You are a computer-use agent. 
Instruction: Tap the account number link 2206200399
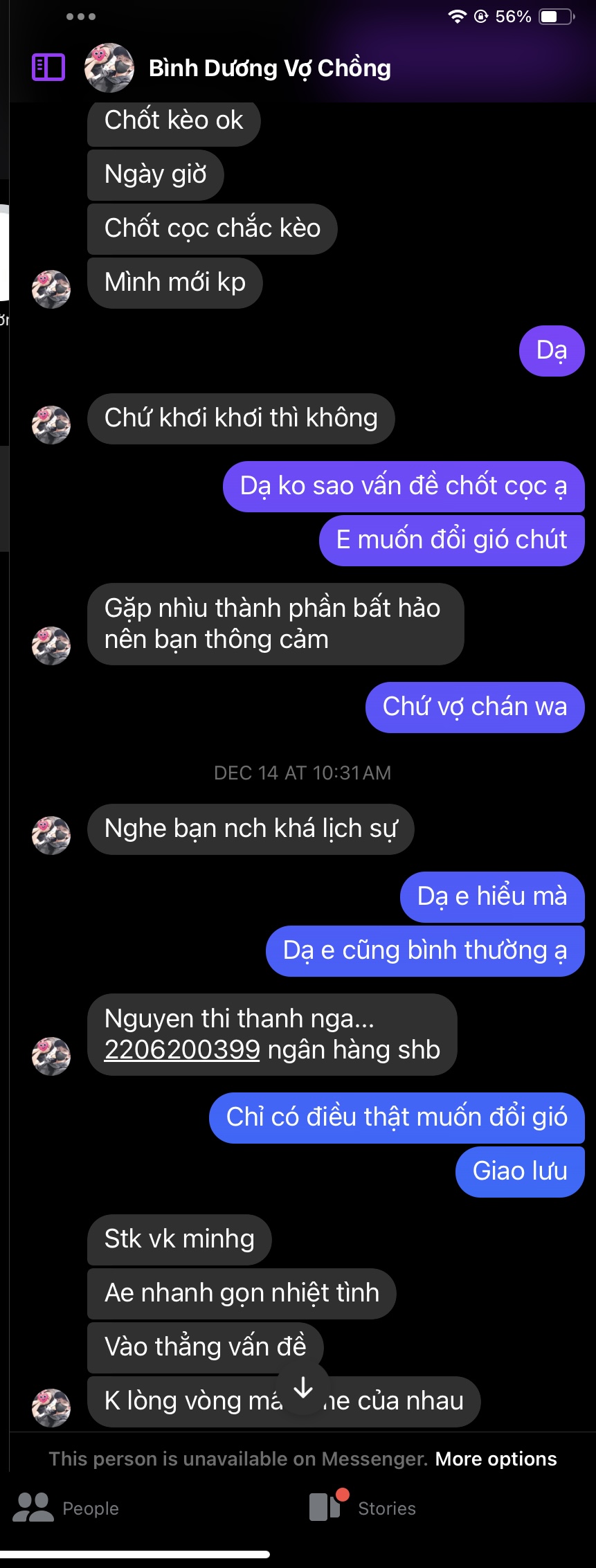(181, 1050)
